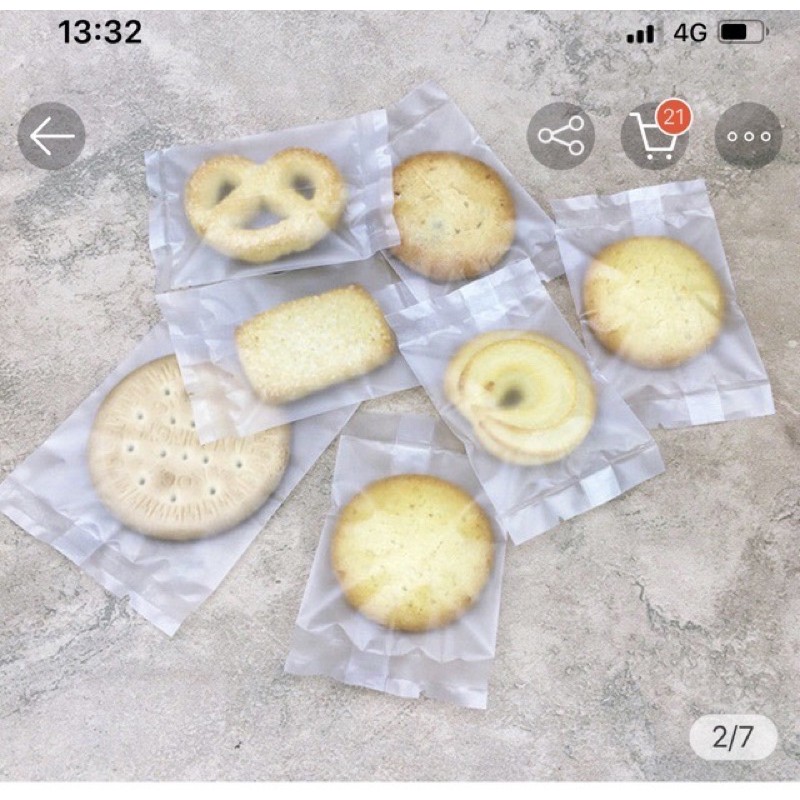This screenshot has width=800, height=800.
Task: Share this product
Action: [x=561, y=136]
